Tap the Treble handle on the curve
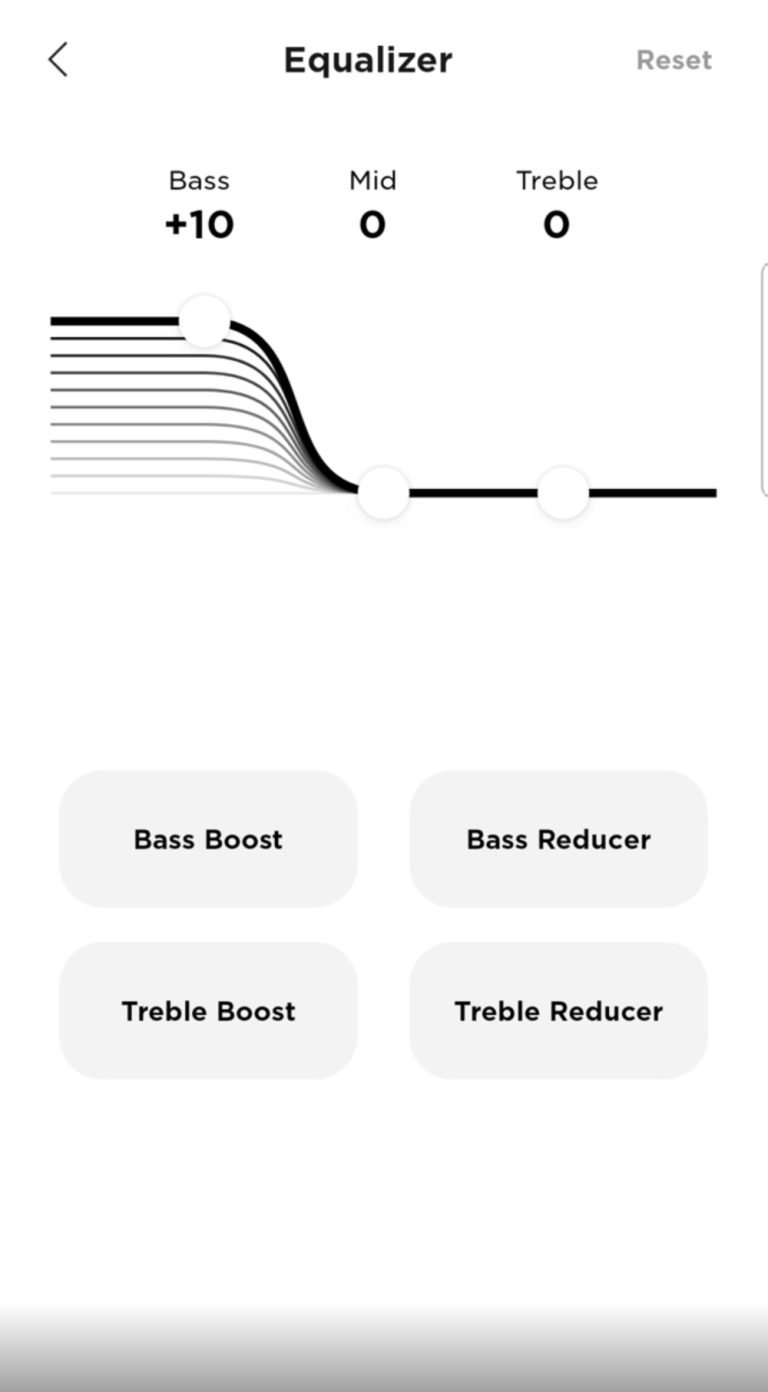The image size is (768, 1392). coord(563,492)
